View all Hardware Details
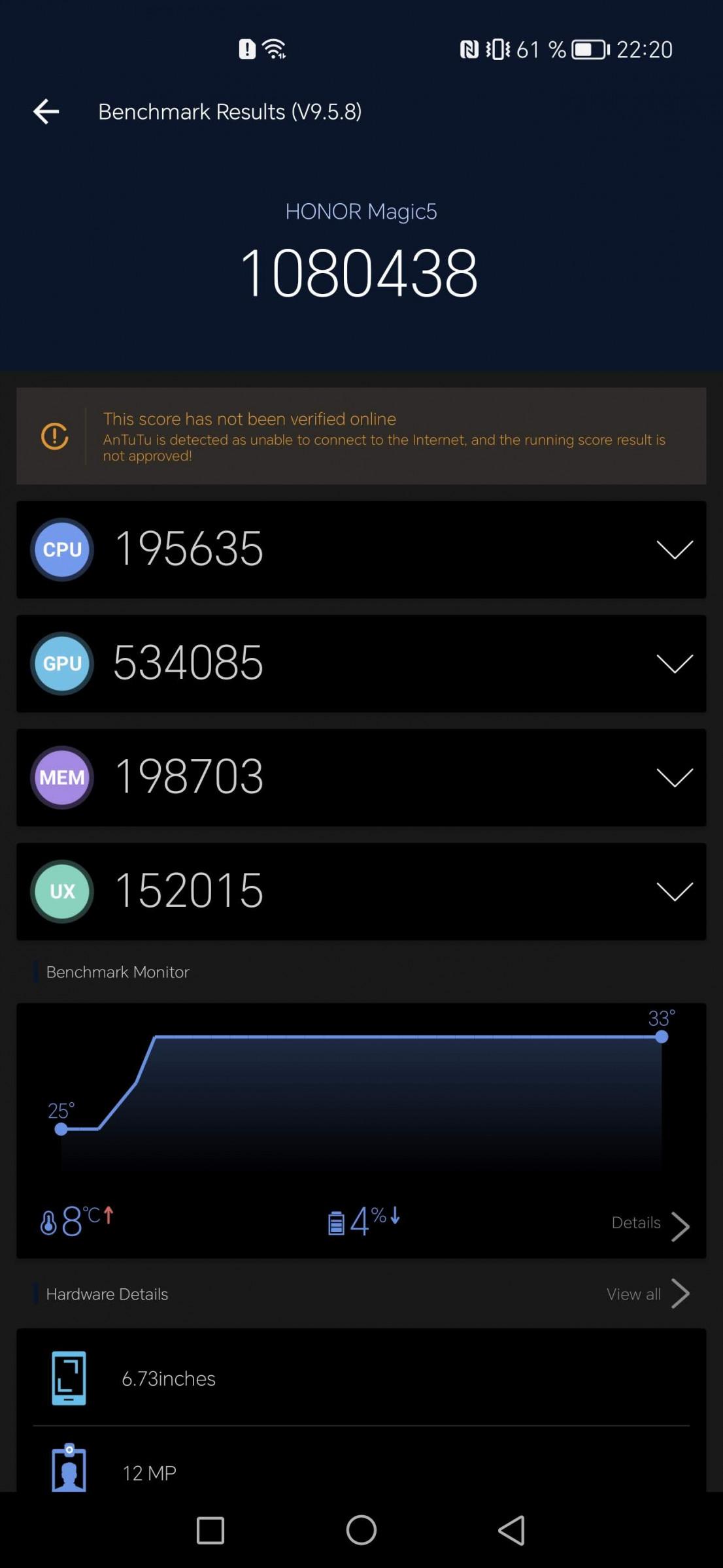The image size is (723, 1568). [x=648, y=1294]
